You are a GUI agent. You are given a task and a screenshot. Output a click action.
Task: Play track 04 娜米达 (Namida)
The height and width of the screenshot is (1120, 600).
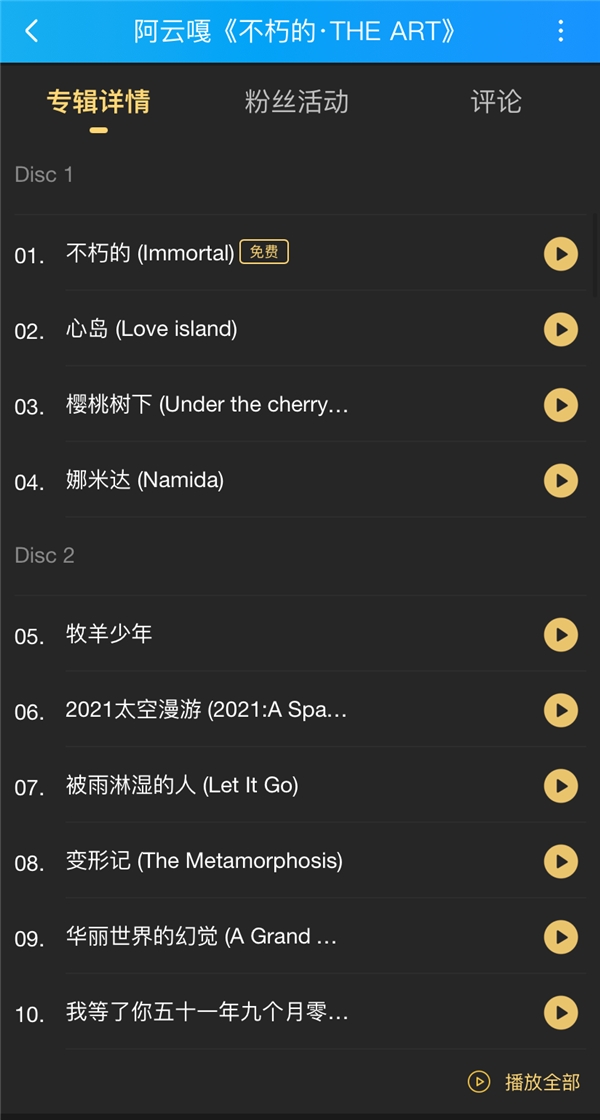[x=561, y=481]
